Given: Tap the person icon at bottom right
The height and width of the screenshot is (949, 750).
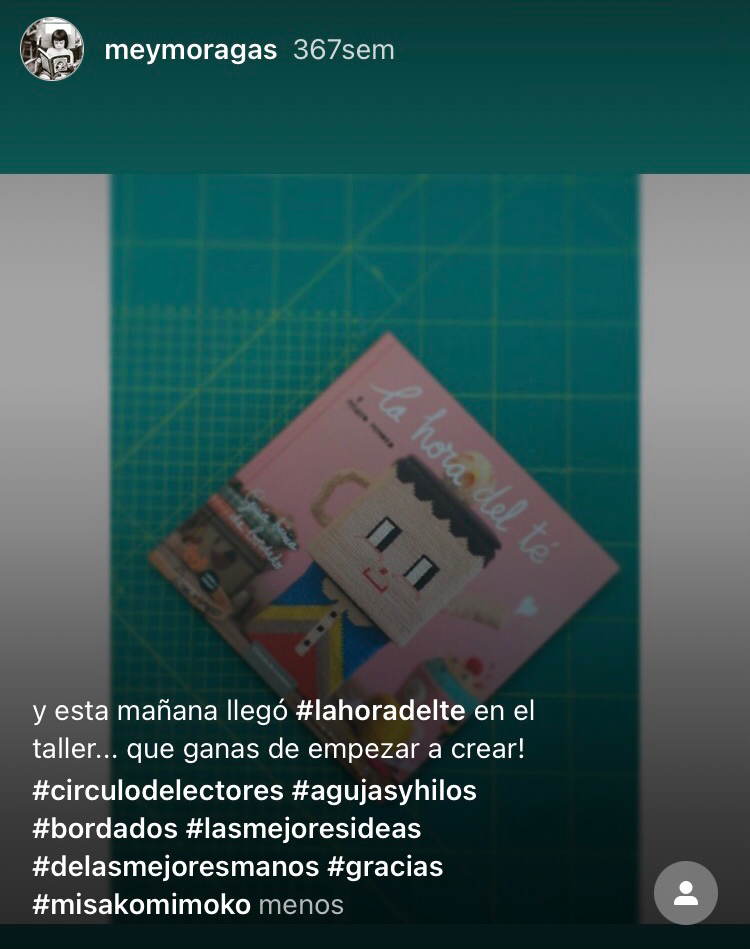Looking at the screenshot, I should (686, 893).
